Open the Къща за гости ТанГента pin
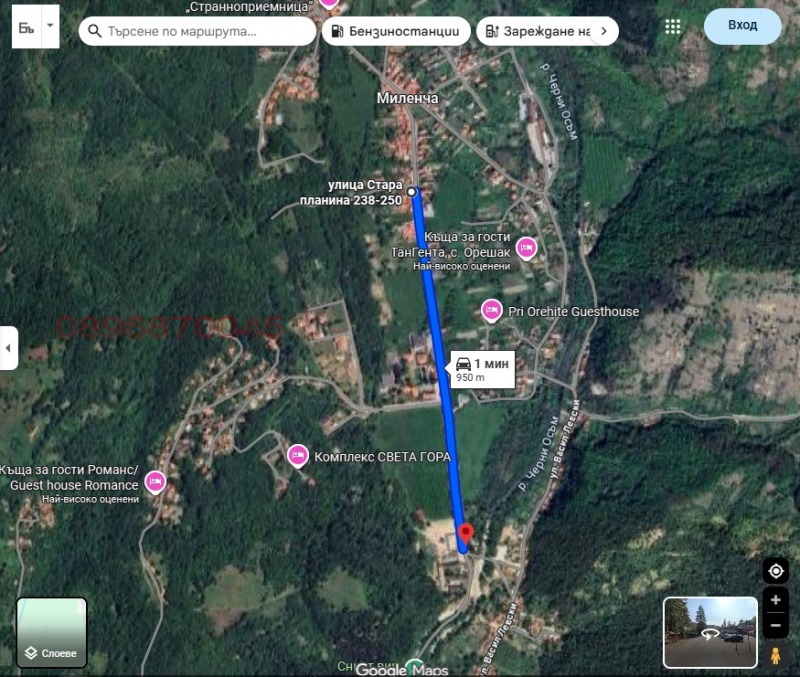This screenshot has width=800, height=677. pyautogui.click(x=526, y=248)
